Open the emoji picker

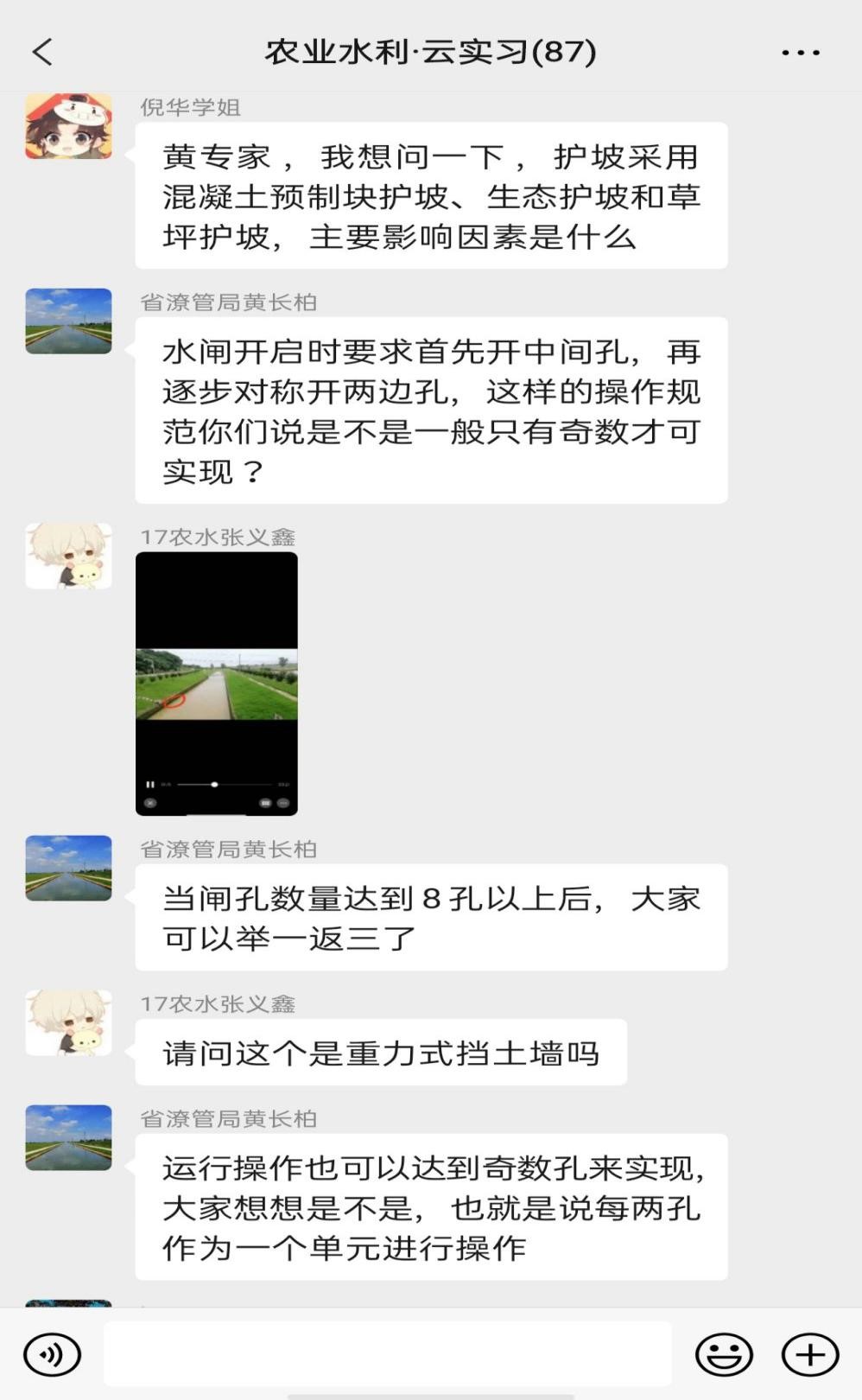(724, 1354)
